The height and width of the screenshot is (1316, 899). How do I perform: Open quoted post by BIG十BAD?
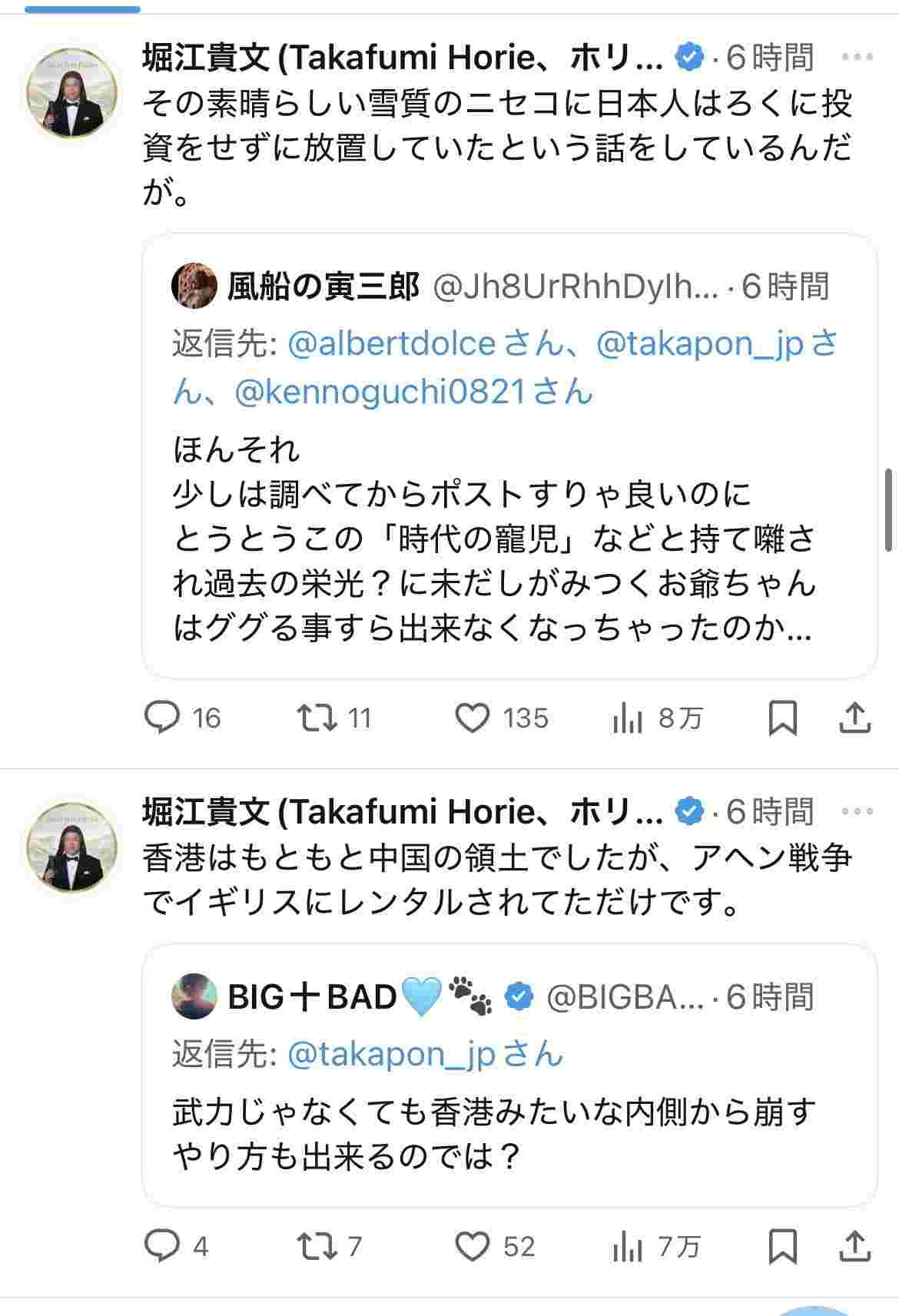click(492, 1133)
